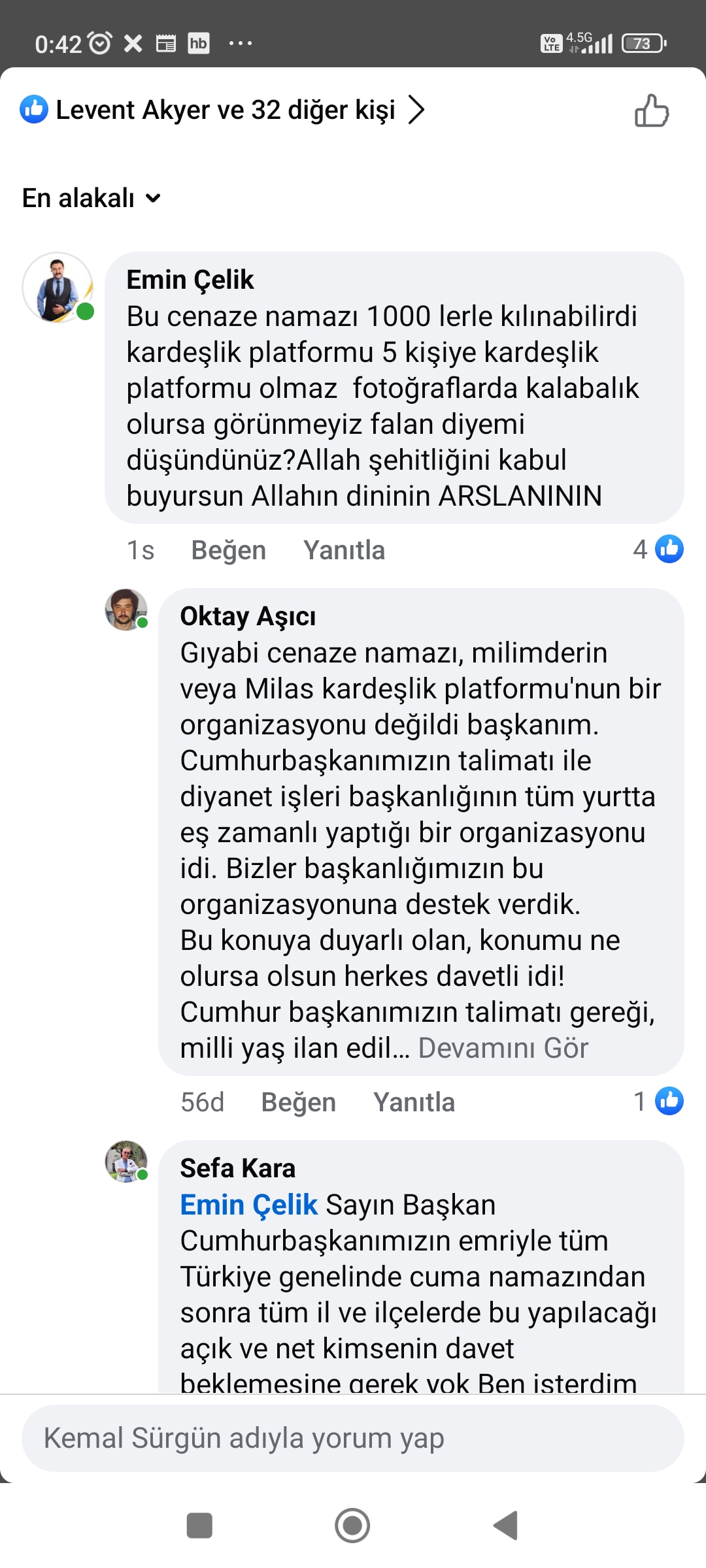Reply to Oktay Aşıcı's comment
Viewport: 706px width, 1568px height.
coord(414,1102)
